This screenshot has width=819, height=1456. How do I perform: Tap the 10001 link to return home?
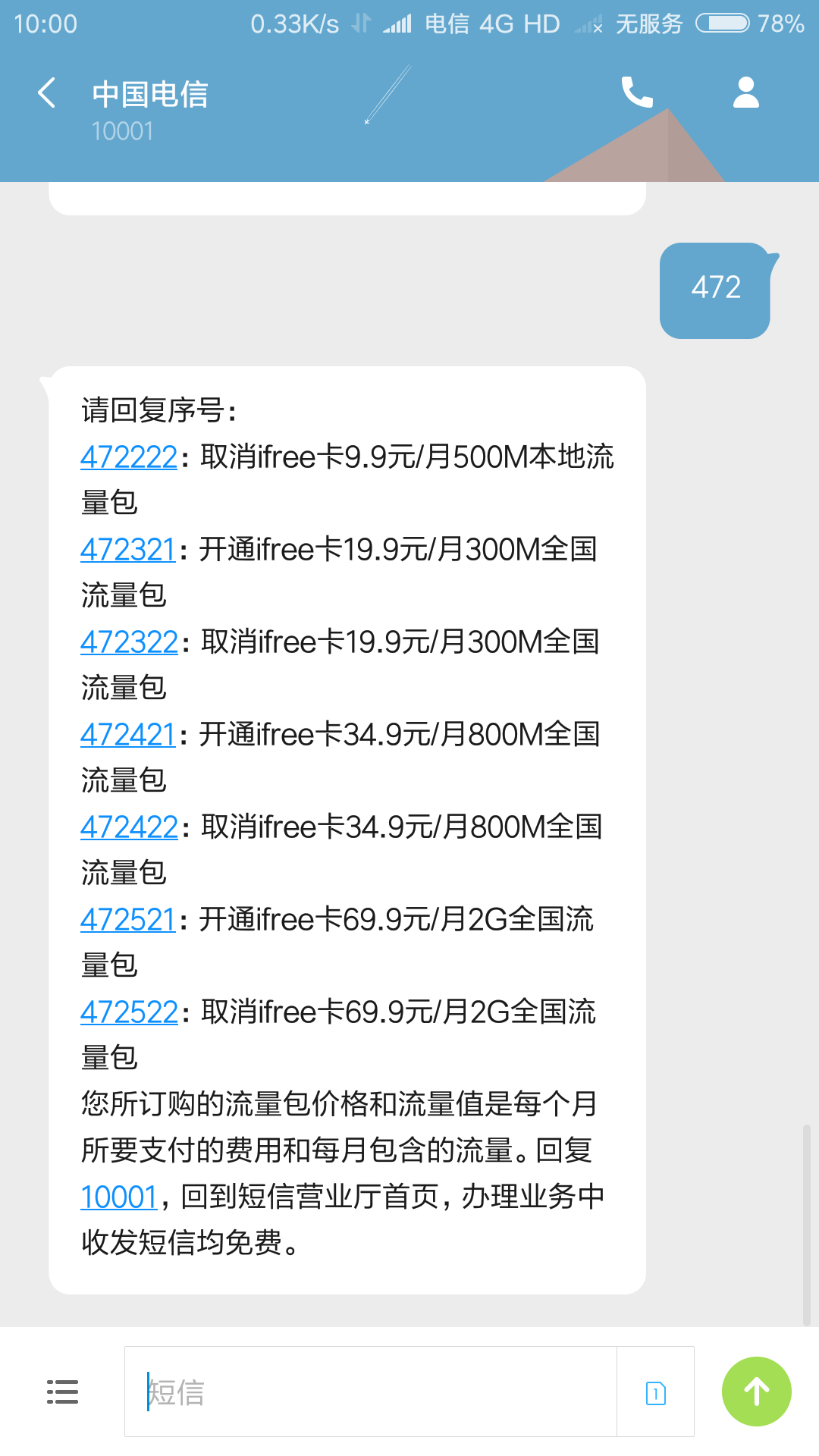click(x=118, y=1195)
